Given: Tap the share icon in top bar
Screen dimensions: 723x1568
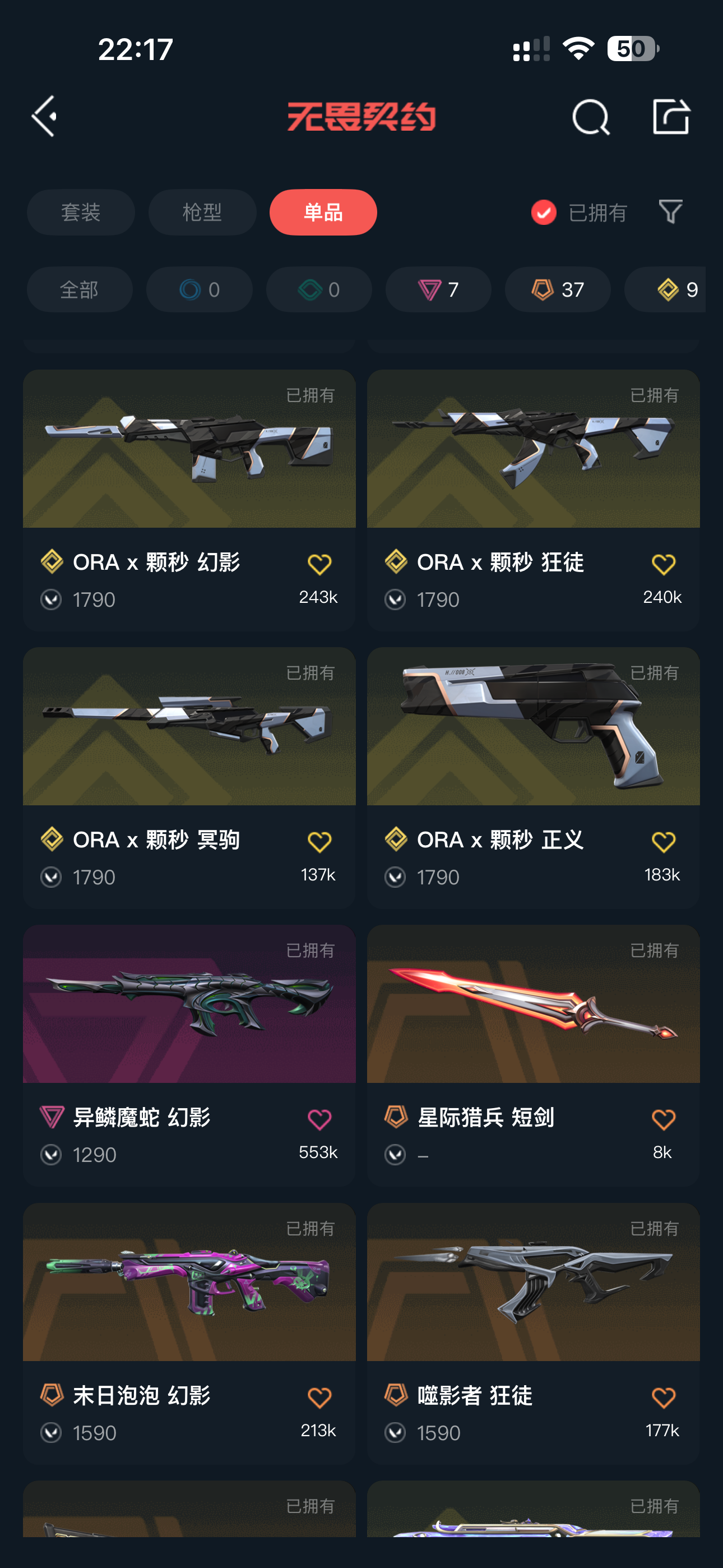Looking at the screenshot, I should tap(670, 116).
